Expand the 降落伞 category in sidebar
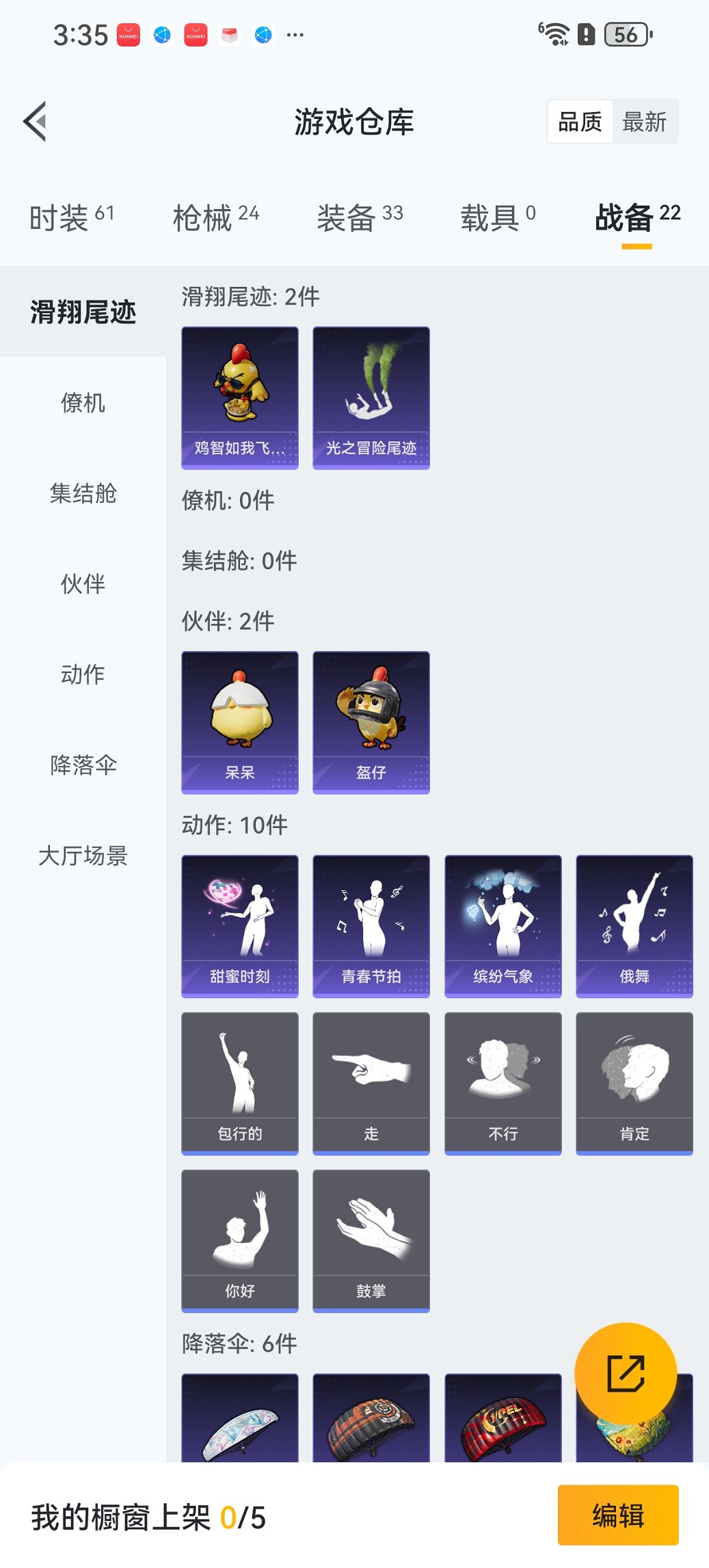709x1568 pixels. tap(83, 766)
